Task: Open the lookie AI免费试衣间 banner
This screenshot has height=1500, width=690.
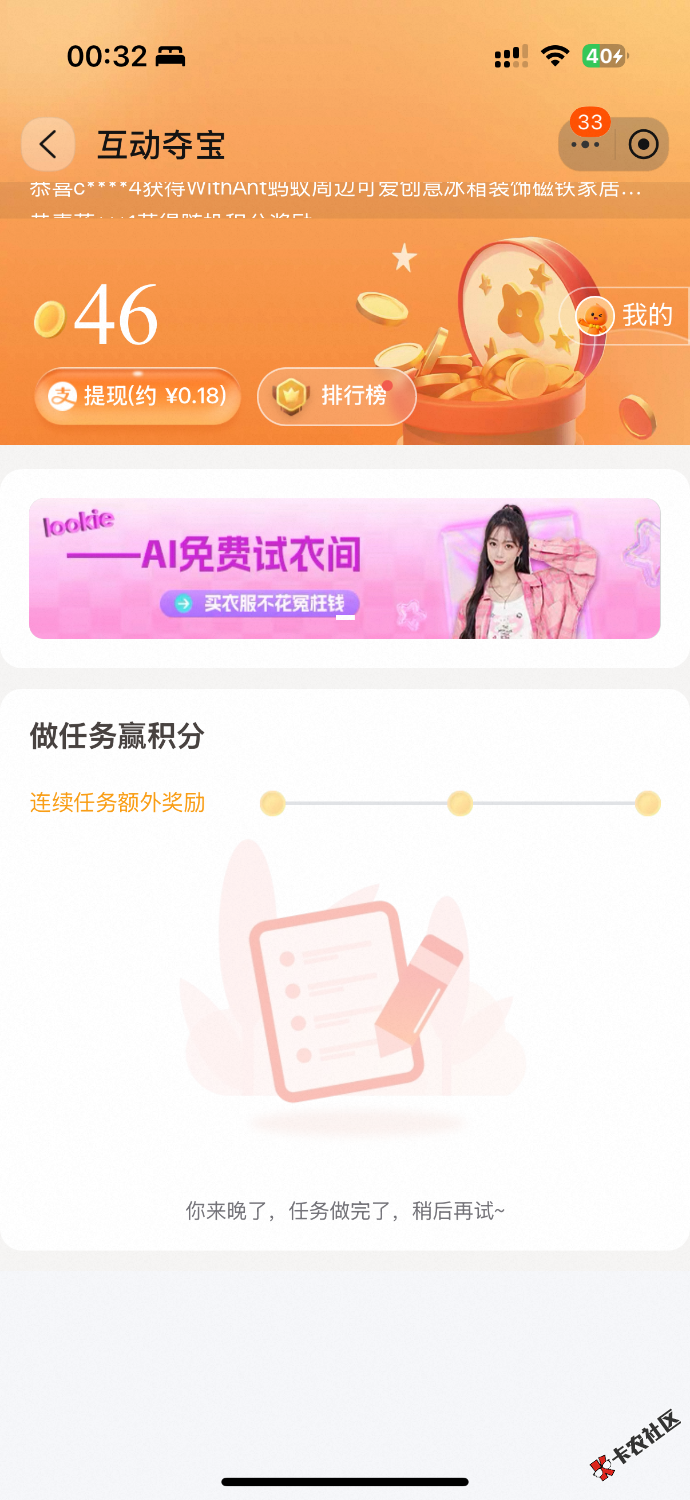Action: [344, 568]
